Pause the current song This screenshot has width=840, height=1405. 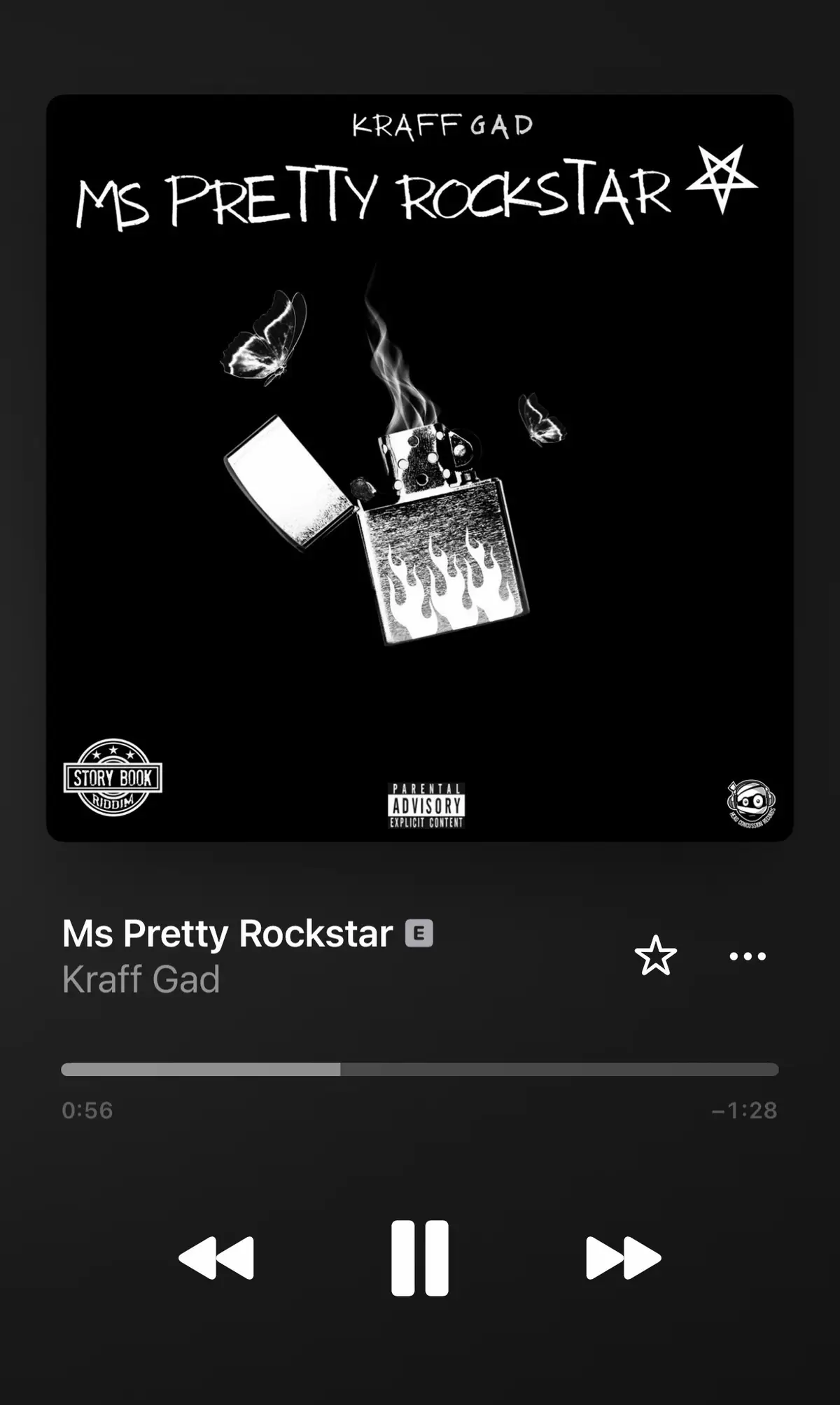click(x=420, y=1258)
